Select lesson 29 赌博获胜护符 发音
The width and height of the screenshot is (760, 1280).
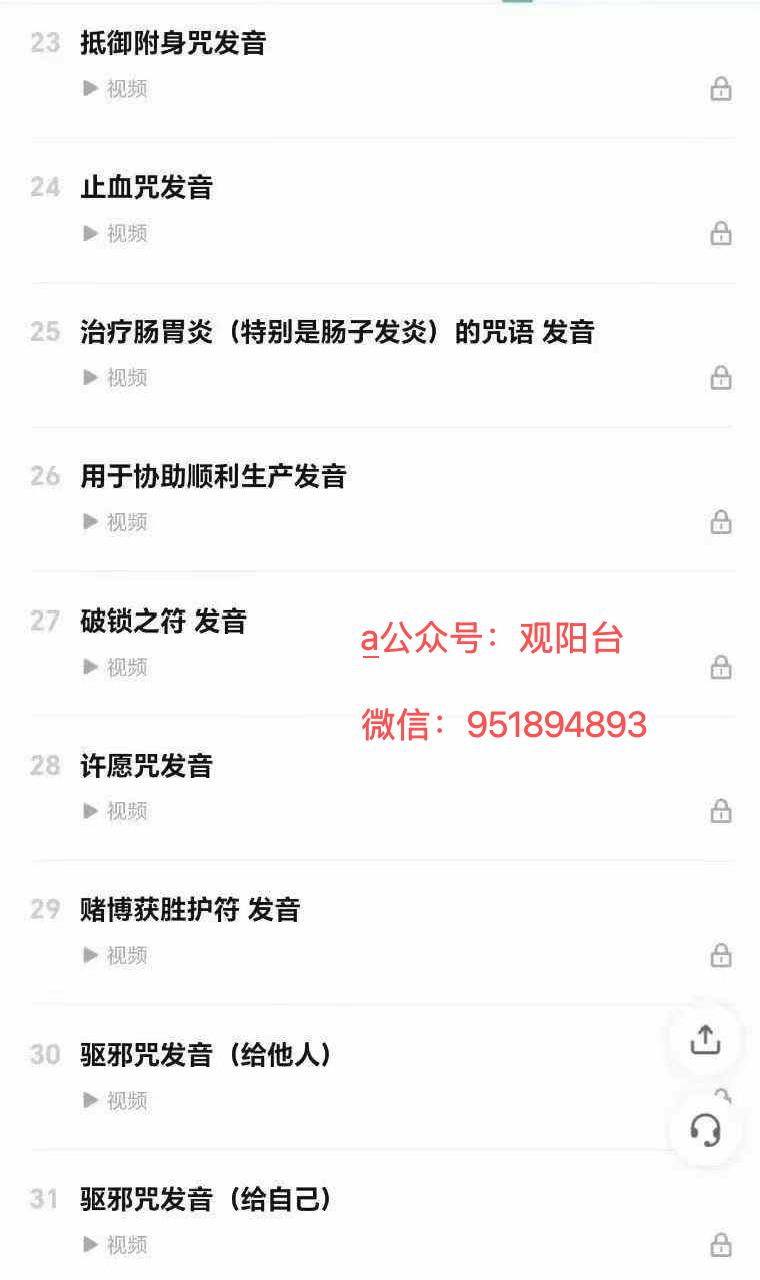190,910
